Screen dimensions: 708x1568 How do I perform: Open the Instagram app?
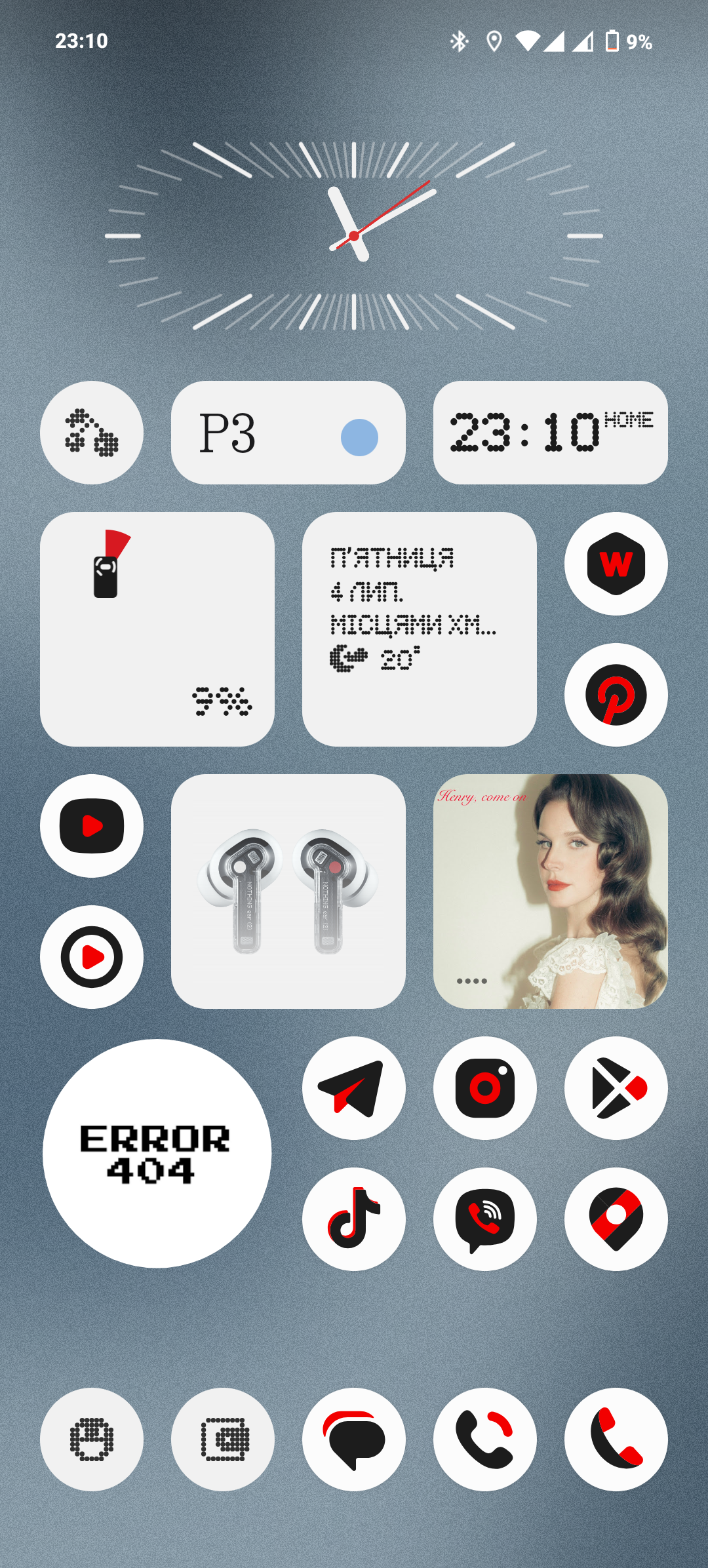[485, 1088]
